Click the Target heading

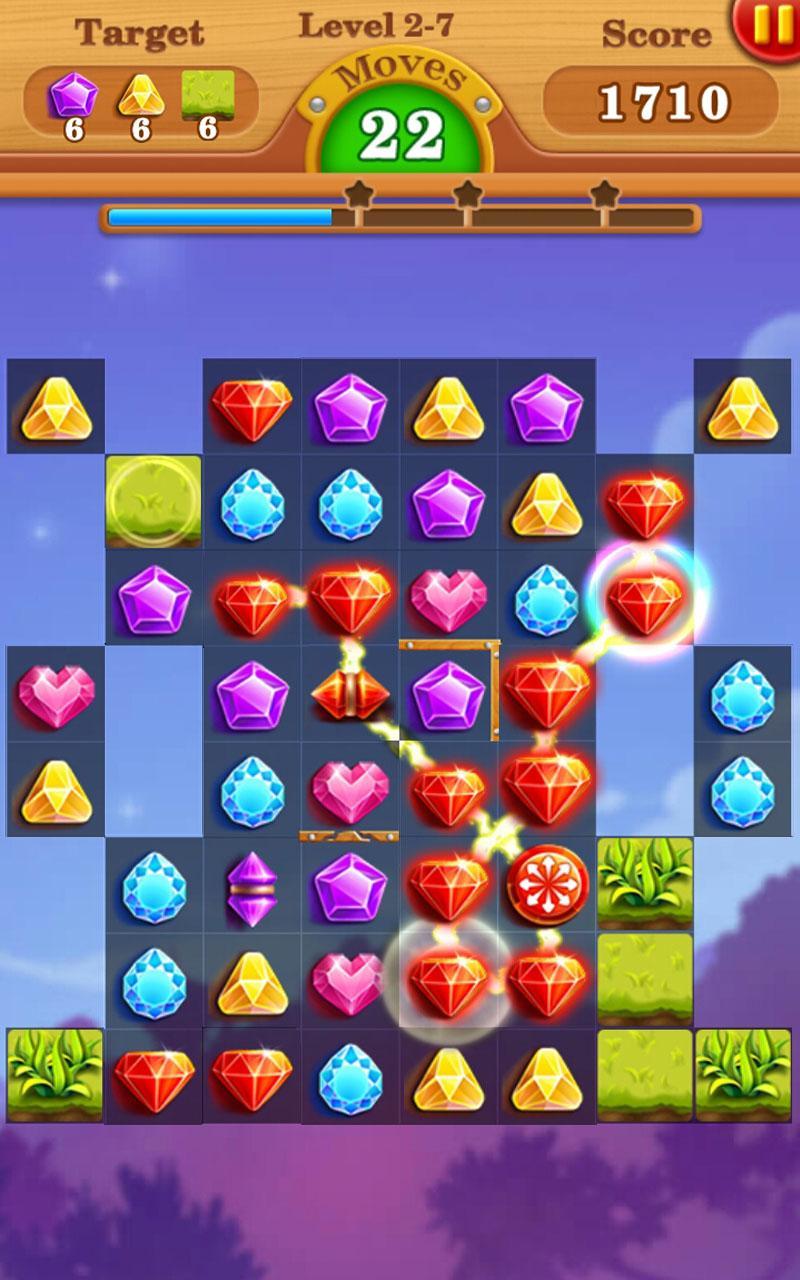point(142,32)
